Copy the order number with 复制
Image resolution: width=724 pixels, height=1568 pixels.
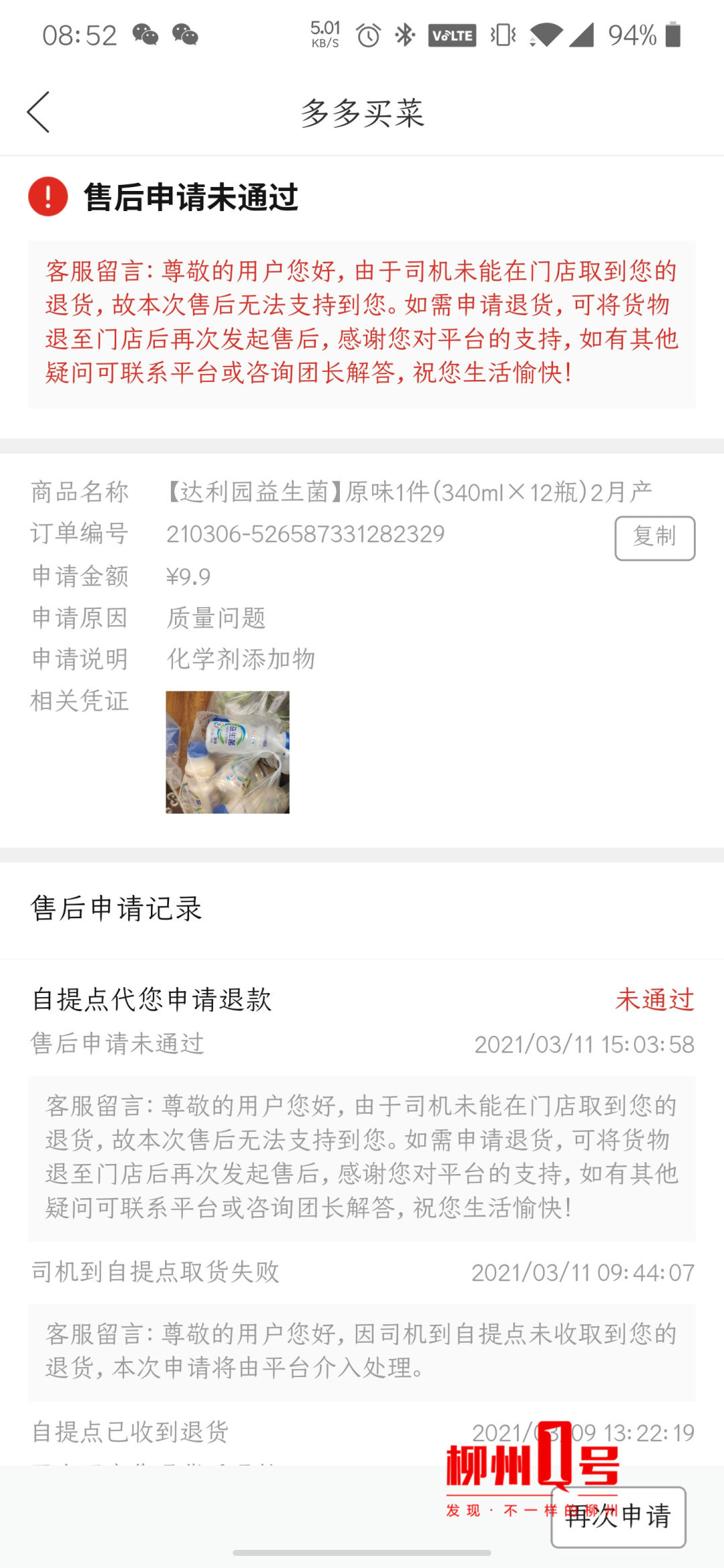tap(654, 537)
